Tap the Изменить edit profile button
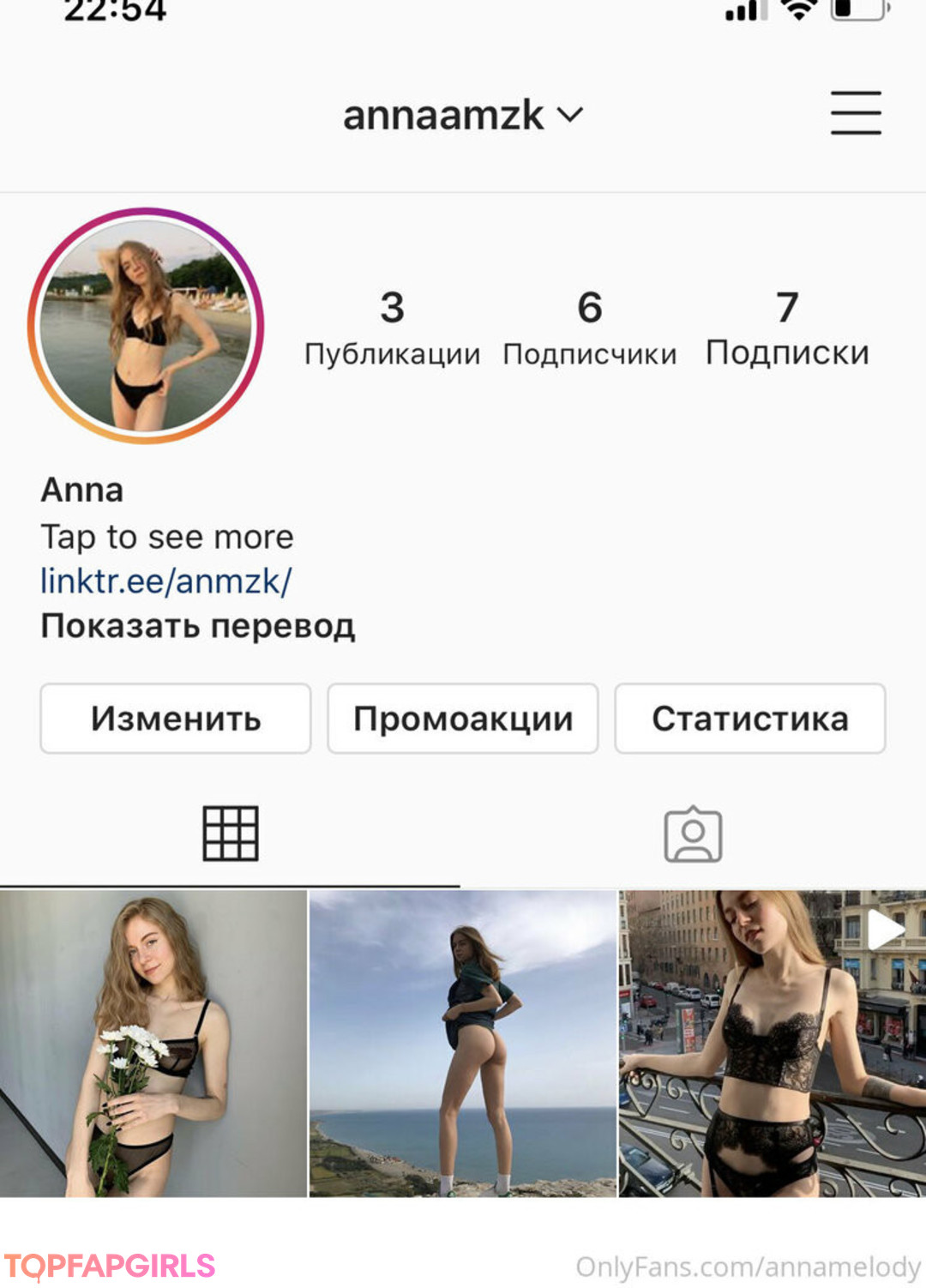The image size is (926, 1288). tap(176, 719)
